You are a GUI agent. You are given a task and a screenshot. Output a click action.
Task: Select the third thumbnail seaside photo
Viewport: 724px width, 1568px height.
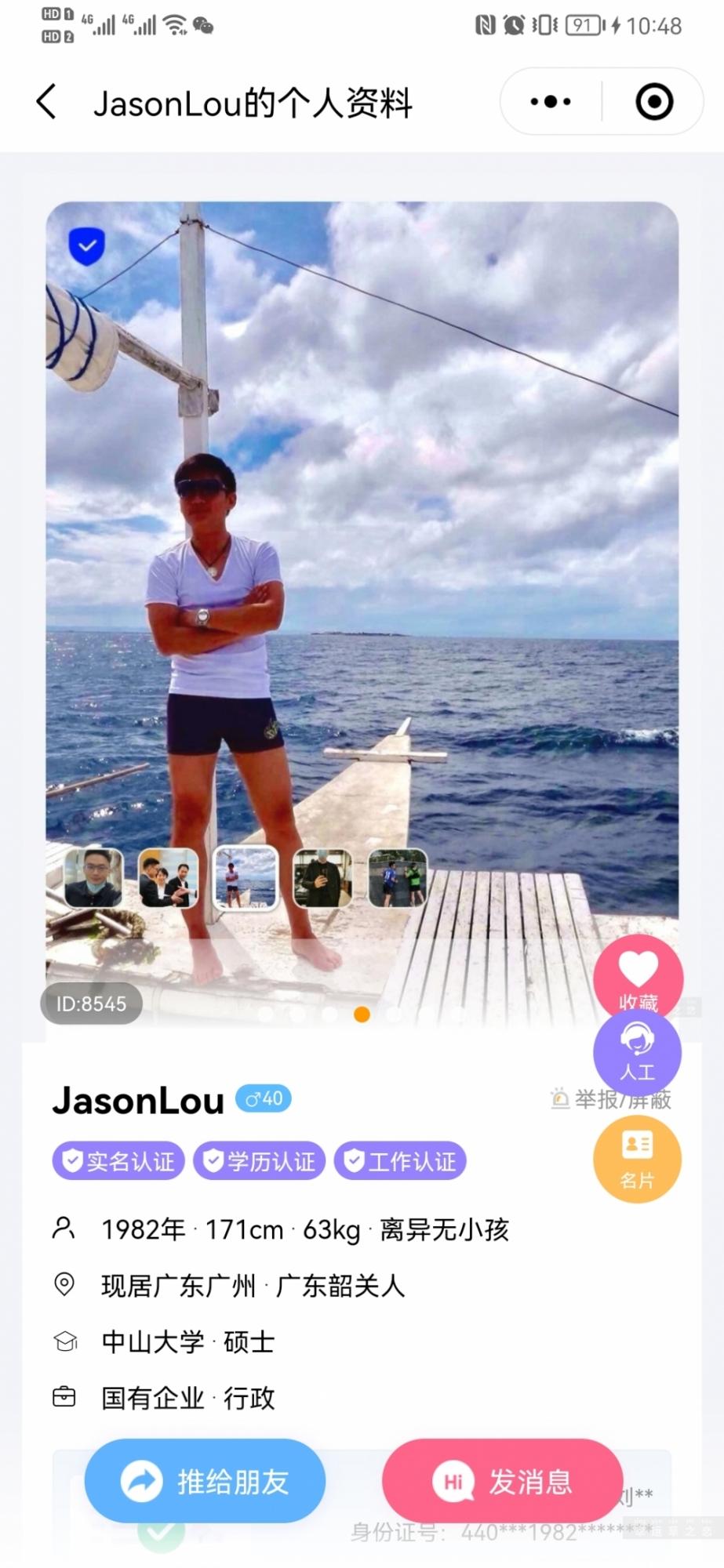246,878
